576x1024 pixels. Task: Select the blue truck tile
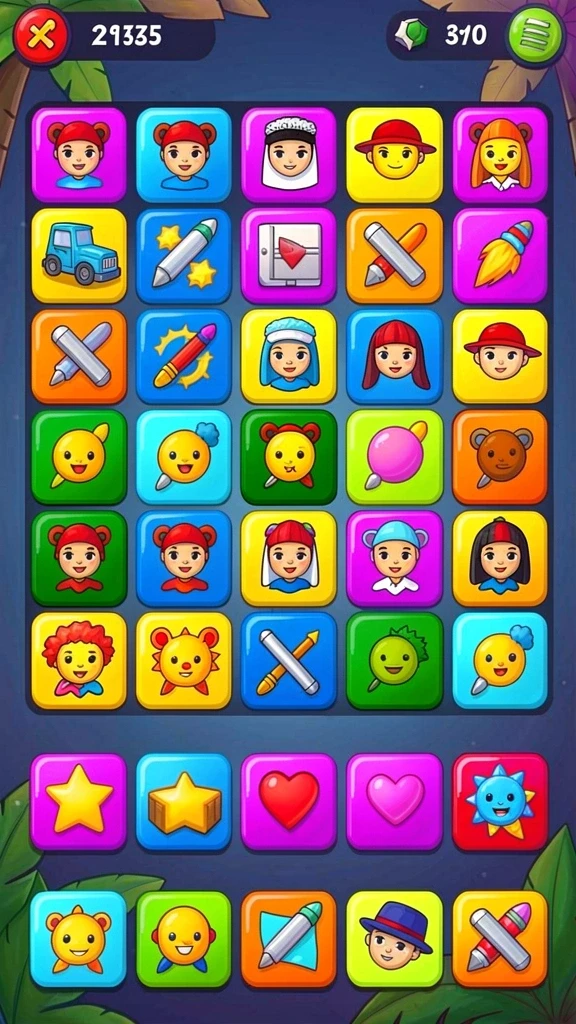coord(79,255)
